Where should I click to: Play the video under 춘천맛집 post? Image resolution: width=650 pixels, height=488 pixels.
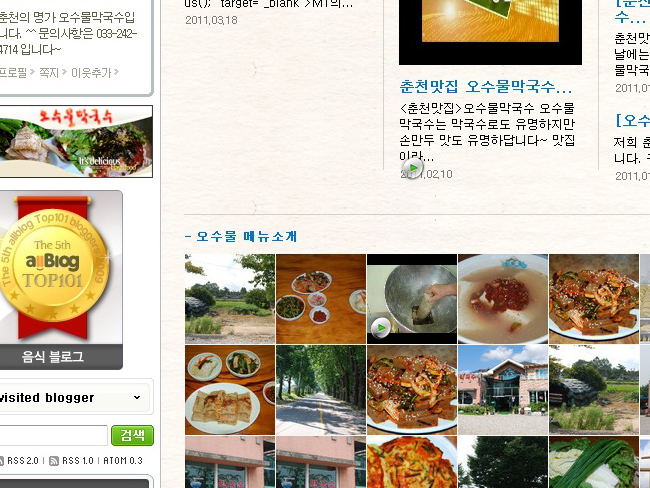(413, 169)
